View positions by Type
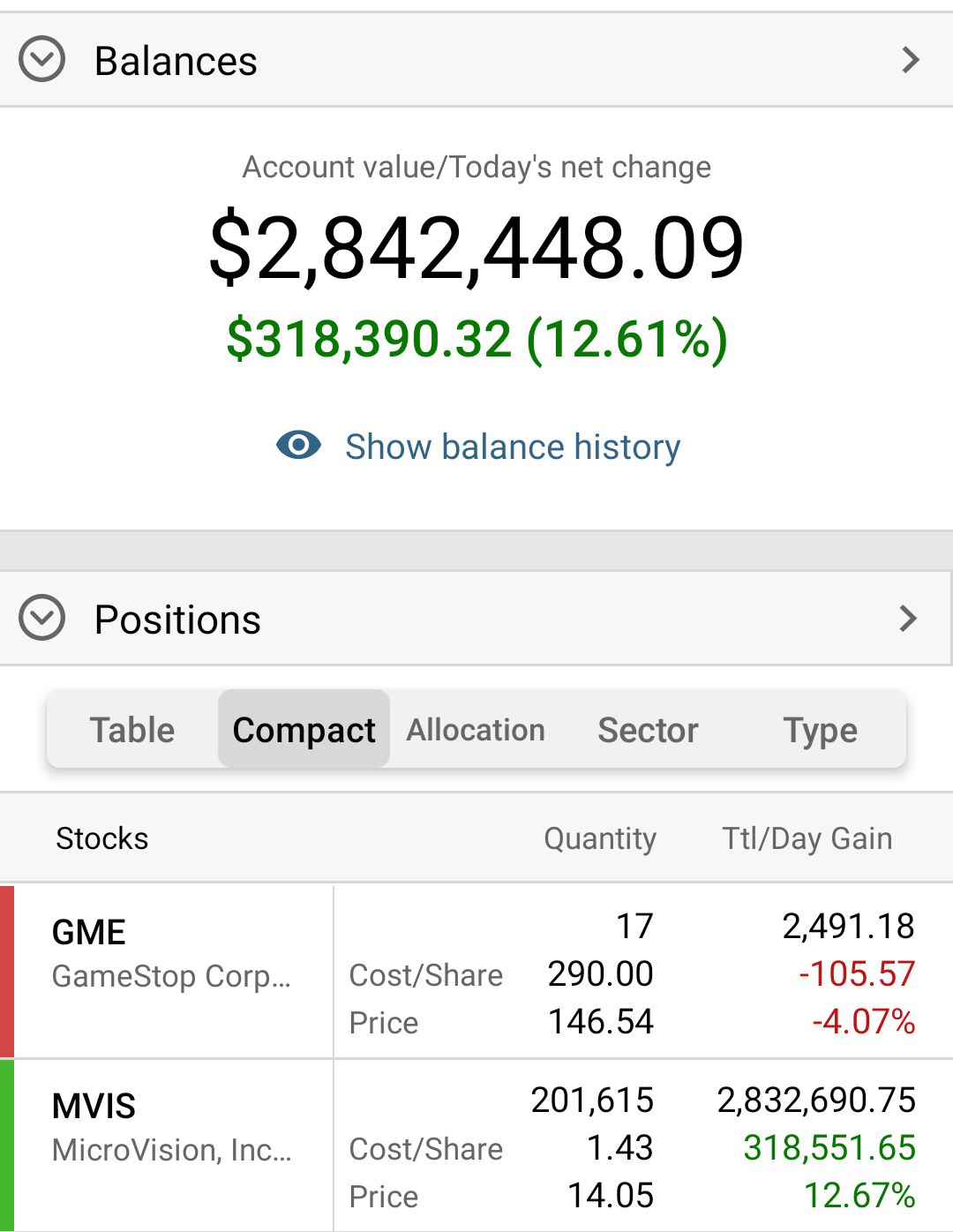This screenshot has height=1232, width=953. 820,729
